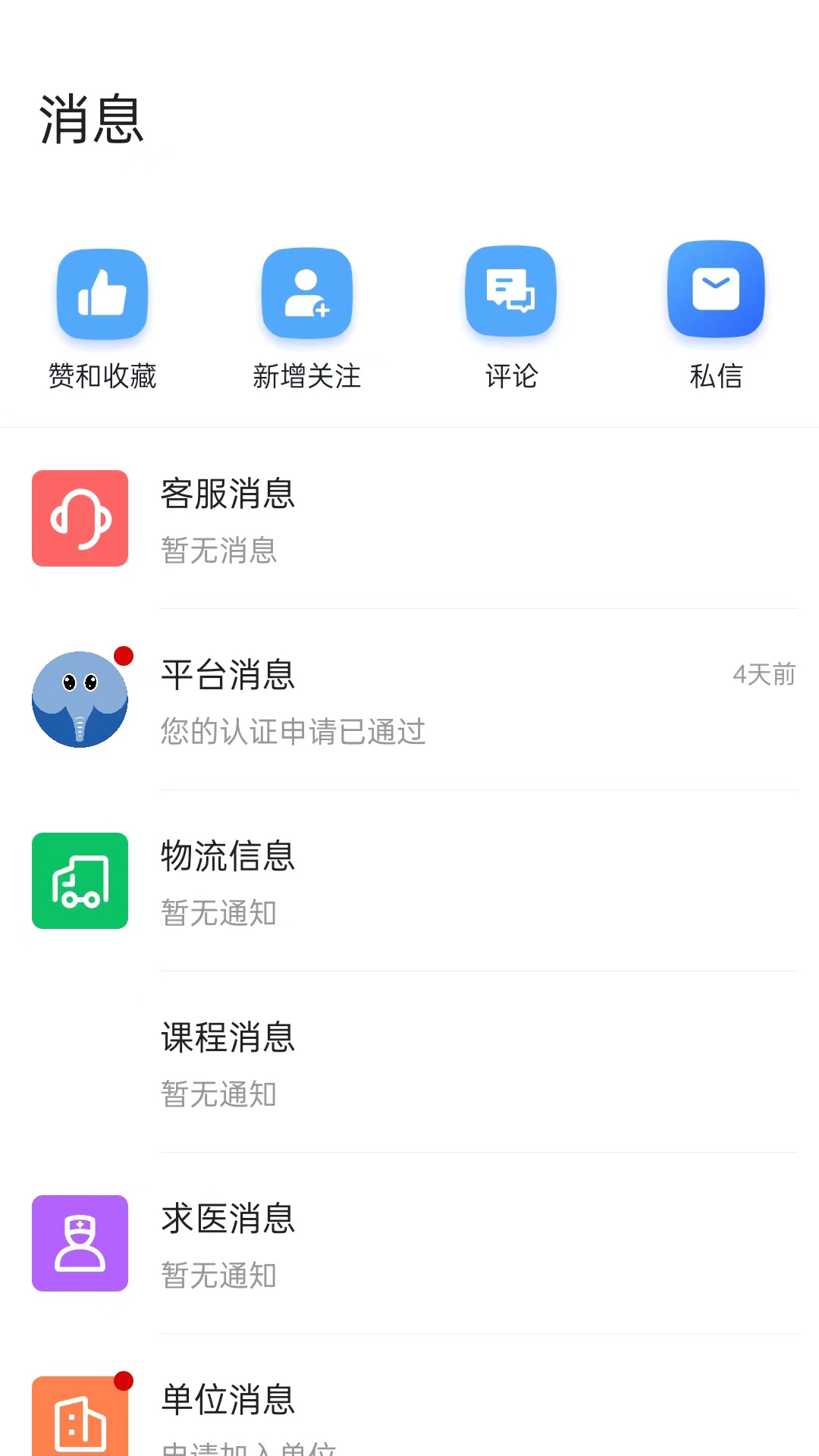Tap the purple doctor icon for 求医消息
The image size is (819, 1456).
coord(80,1243)
